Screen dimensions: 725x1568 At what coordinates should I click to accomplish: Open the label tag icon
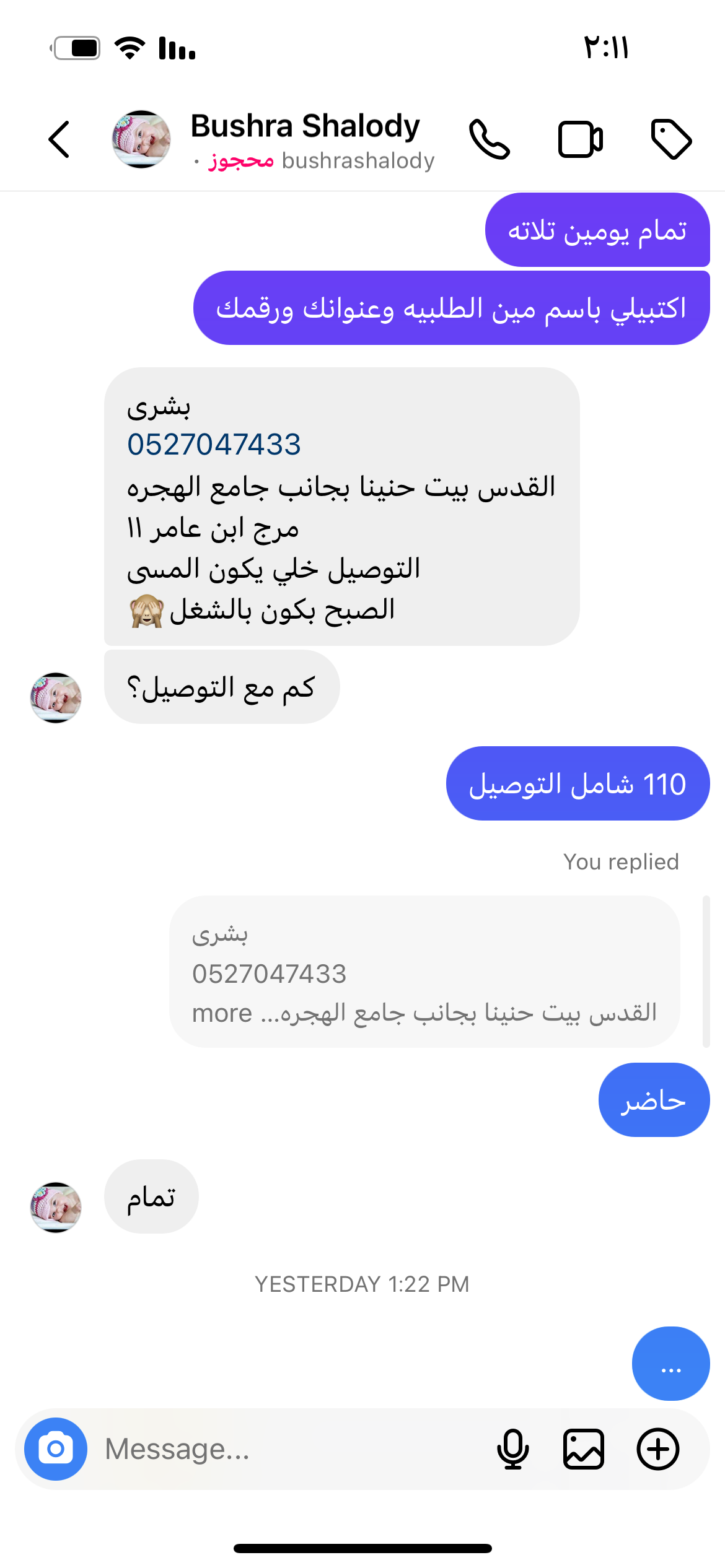point(671,139)
